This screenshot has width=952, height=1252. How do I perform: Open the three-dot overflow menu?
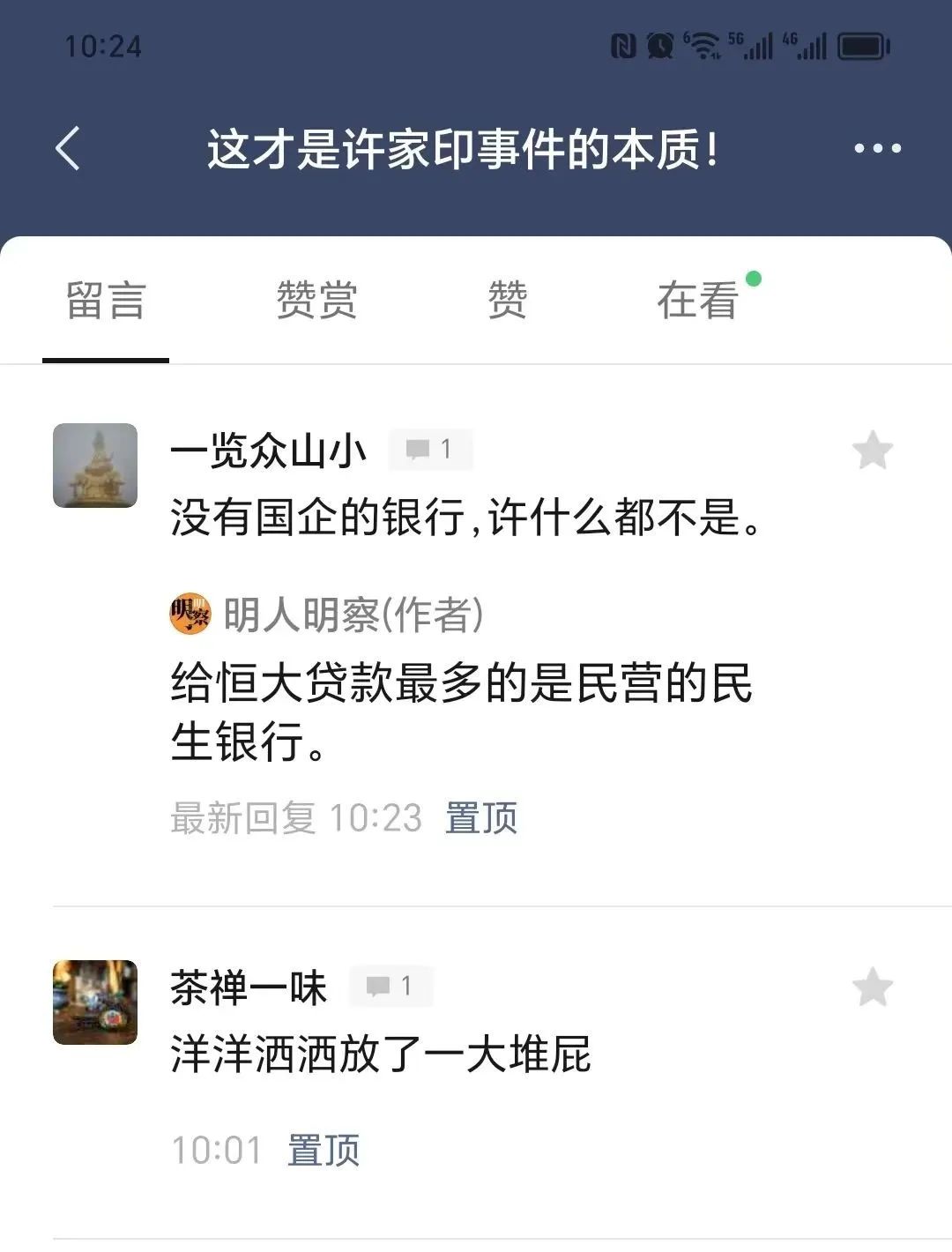[877, 148]
